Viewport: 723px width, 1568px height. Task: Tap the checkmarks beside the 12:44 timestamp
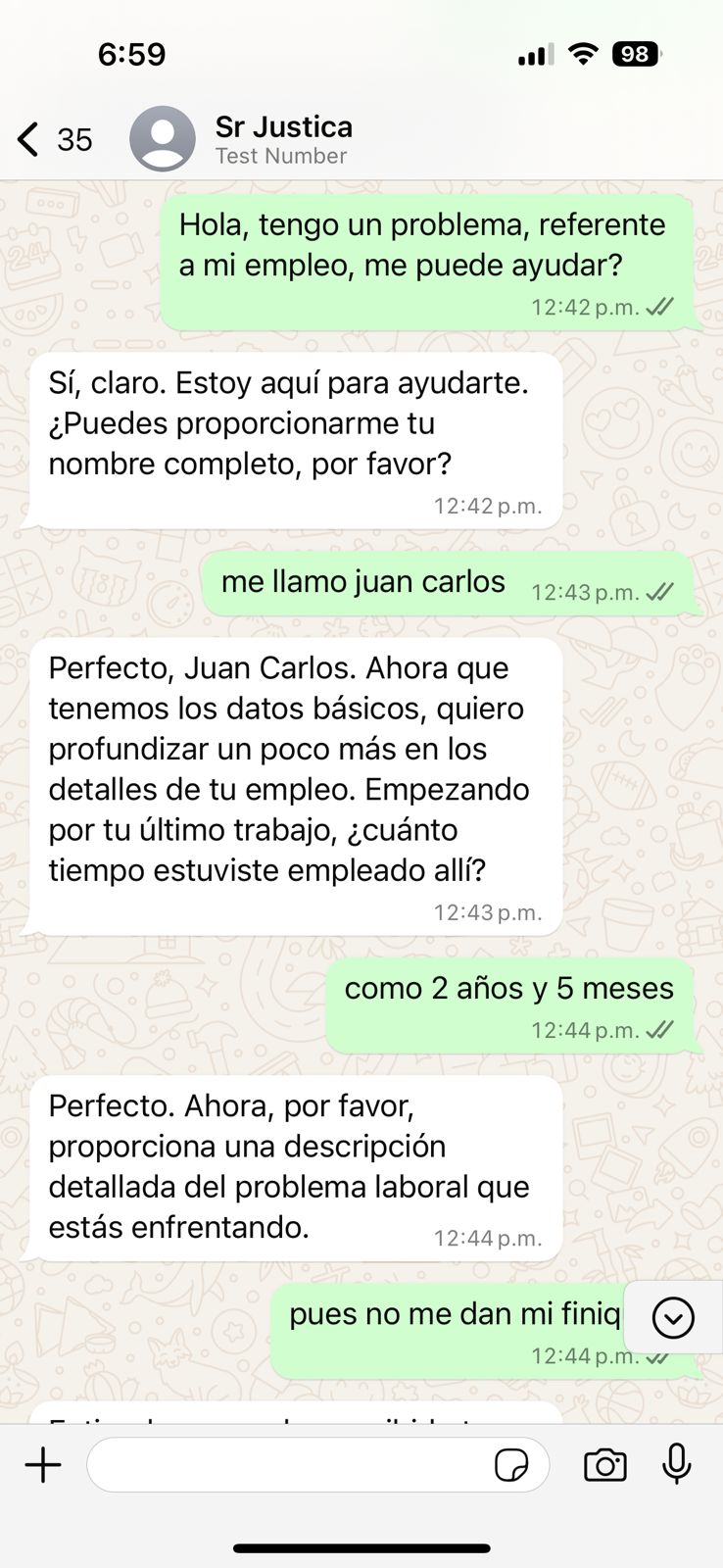(660, 1030)
